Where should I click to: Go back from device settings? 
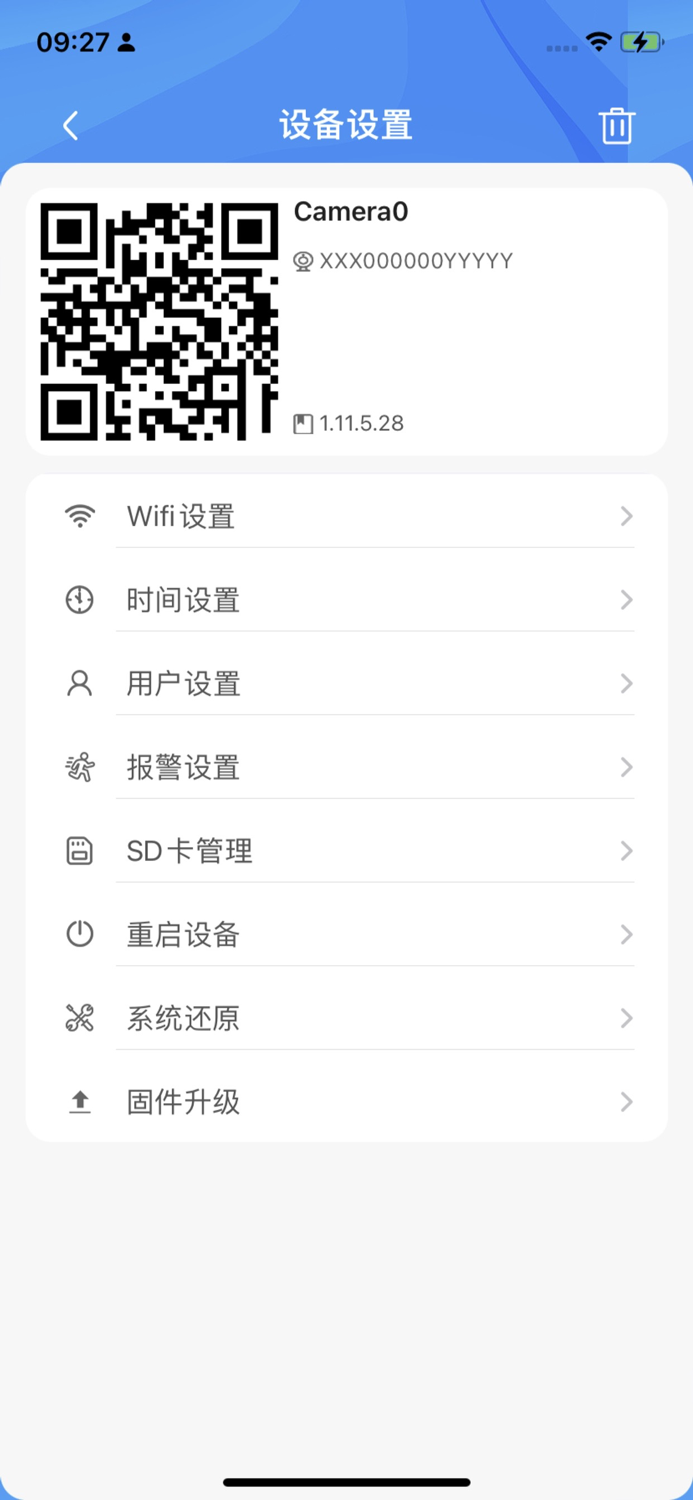(70, 126)
